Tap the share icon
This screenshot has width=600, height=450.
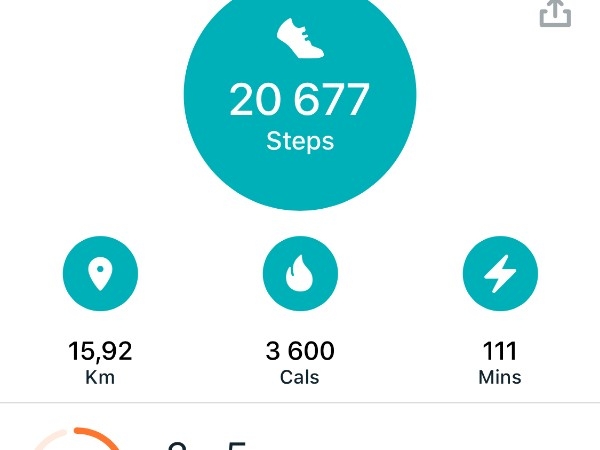click(555, 12)
